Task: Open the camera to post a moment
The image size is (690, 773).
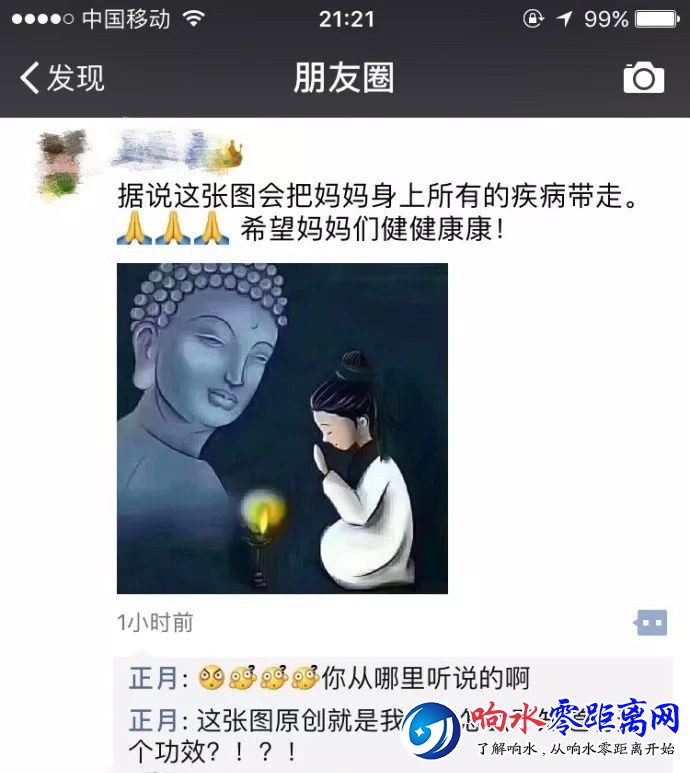Action: tap(643, 78)
